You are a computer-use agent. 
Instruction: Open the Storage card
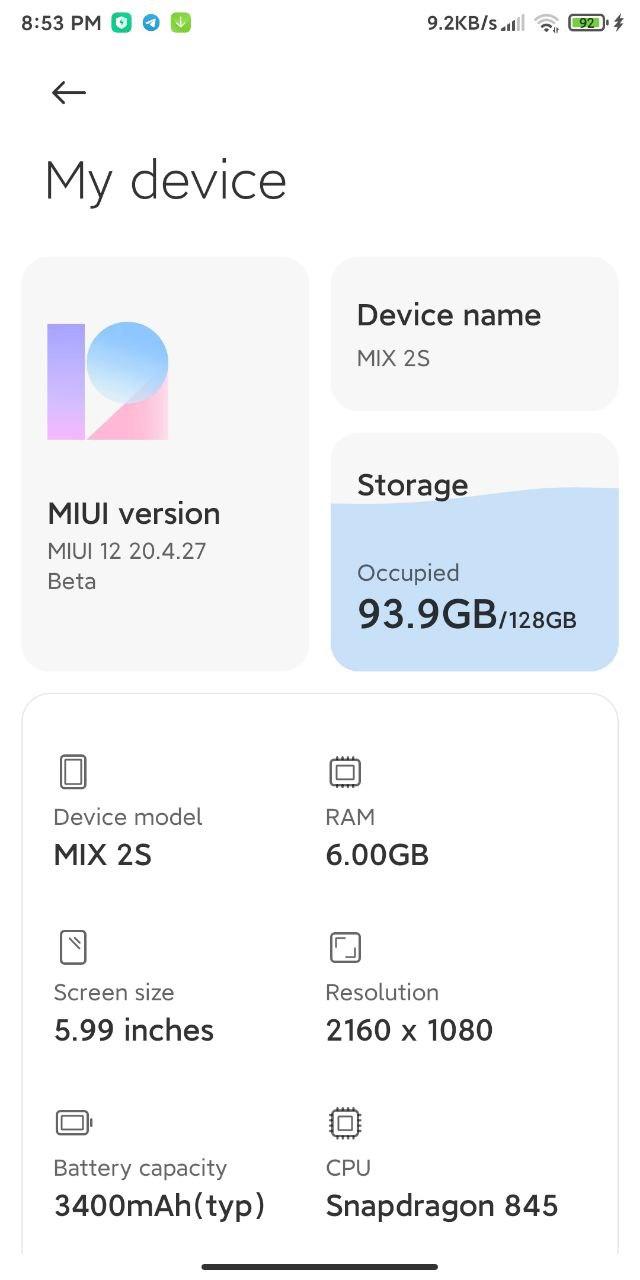click(475, 552)
